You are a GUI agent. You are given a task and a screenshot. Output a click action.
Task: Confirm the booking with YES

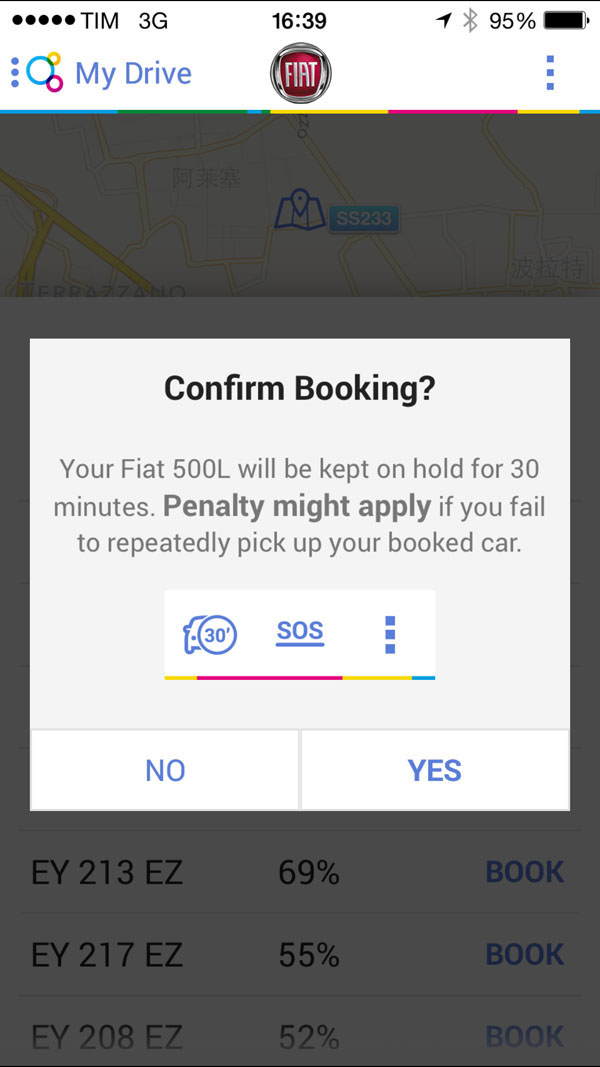pos(435,770)
